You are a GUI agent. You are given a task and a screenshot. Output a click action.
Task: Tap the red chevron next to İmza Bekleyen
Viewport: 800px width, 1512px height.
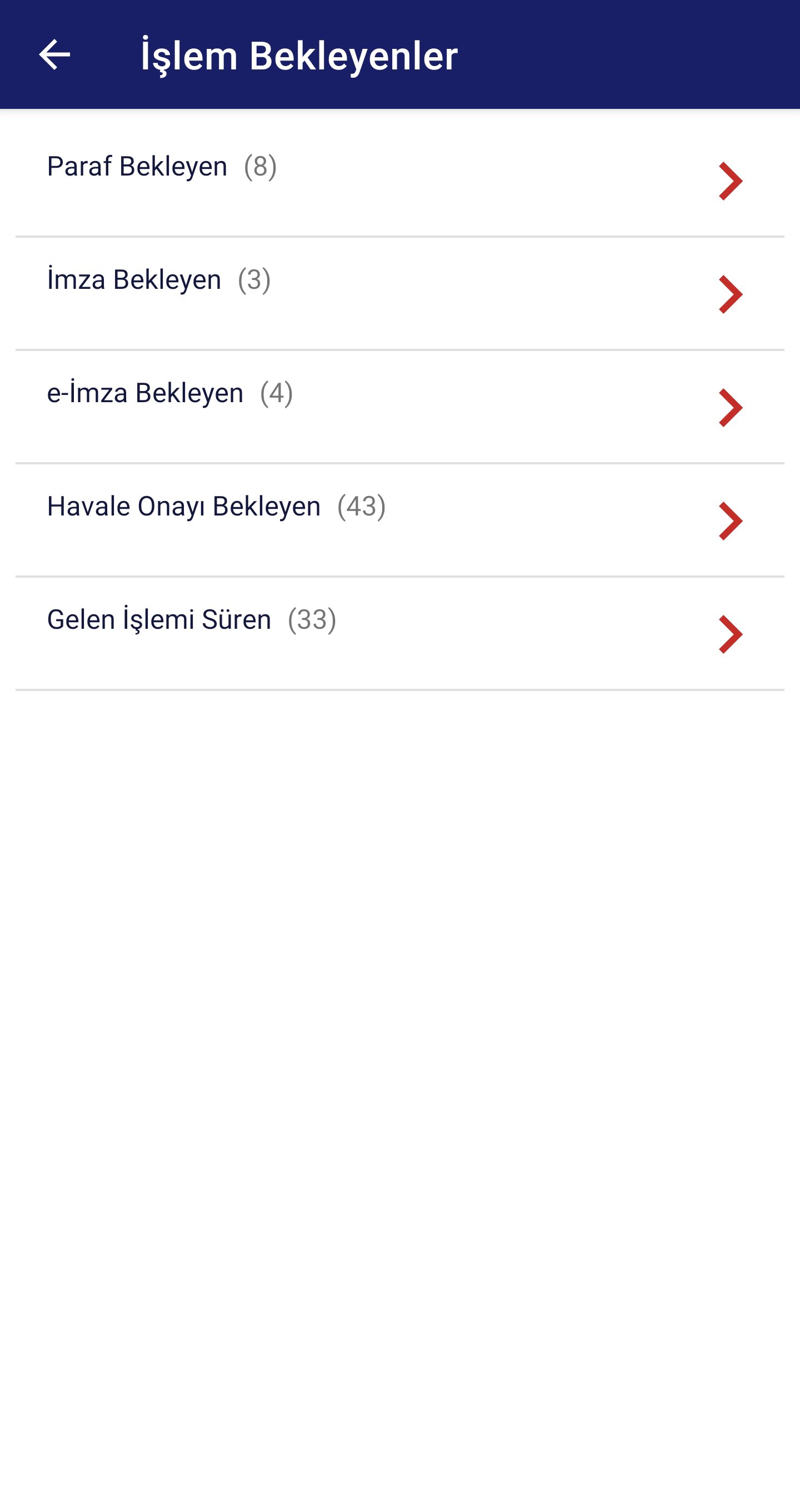[x=729, y=293]
